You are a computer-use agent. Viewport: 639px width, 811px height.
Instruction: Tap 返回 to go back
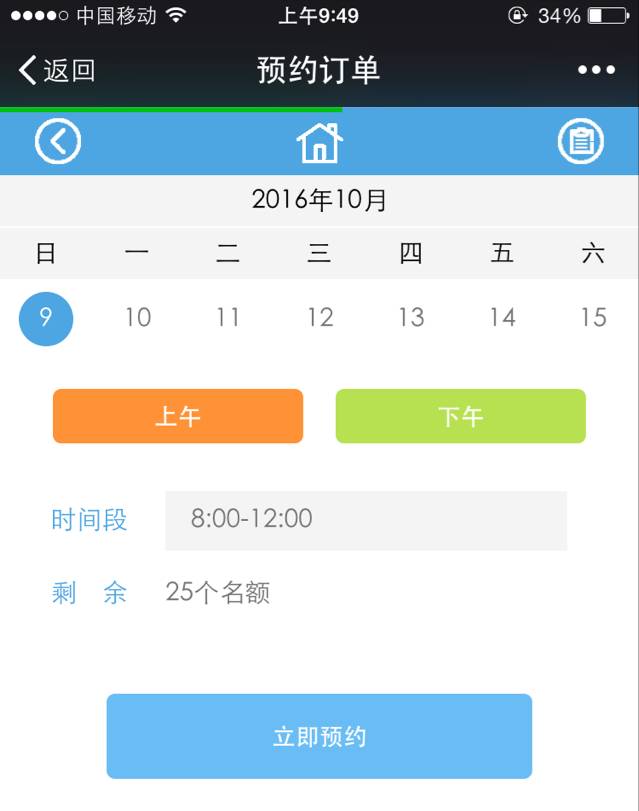tap(57, 71)
